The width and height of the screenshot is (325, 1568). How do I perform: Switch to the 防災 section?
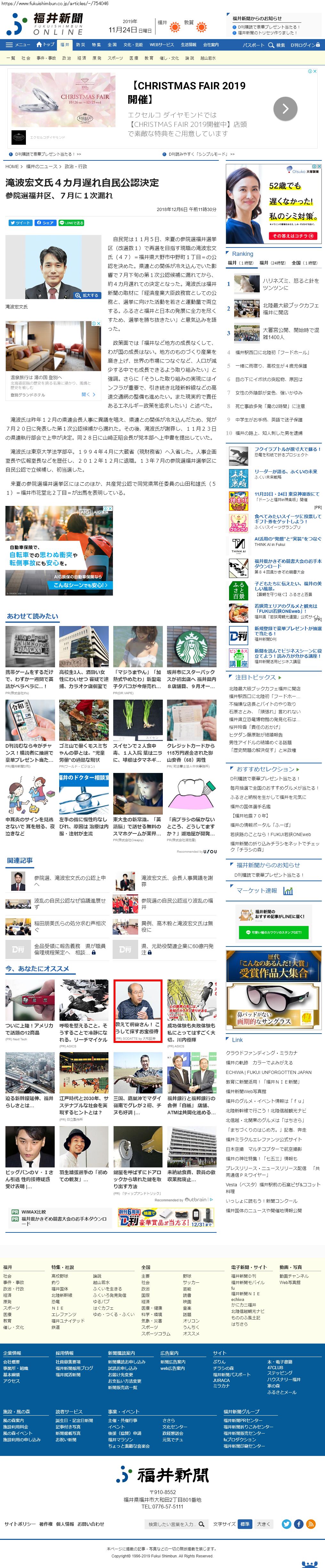pyautogui.click(x=80, y=45)
